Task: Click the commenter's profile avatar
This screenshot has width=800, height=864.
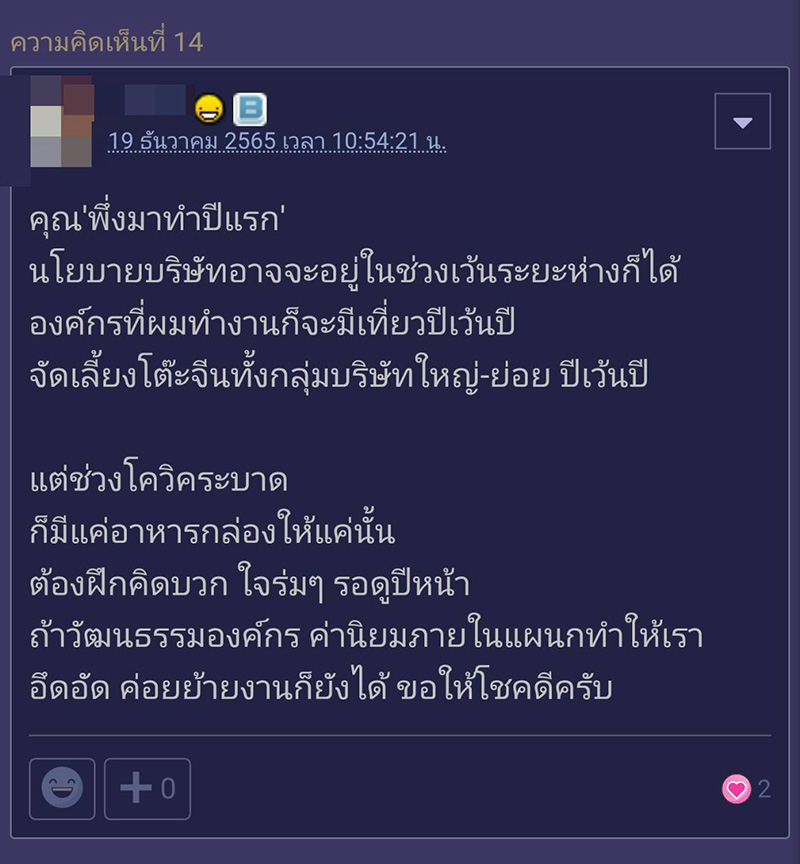Action: click(60, 121)
